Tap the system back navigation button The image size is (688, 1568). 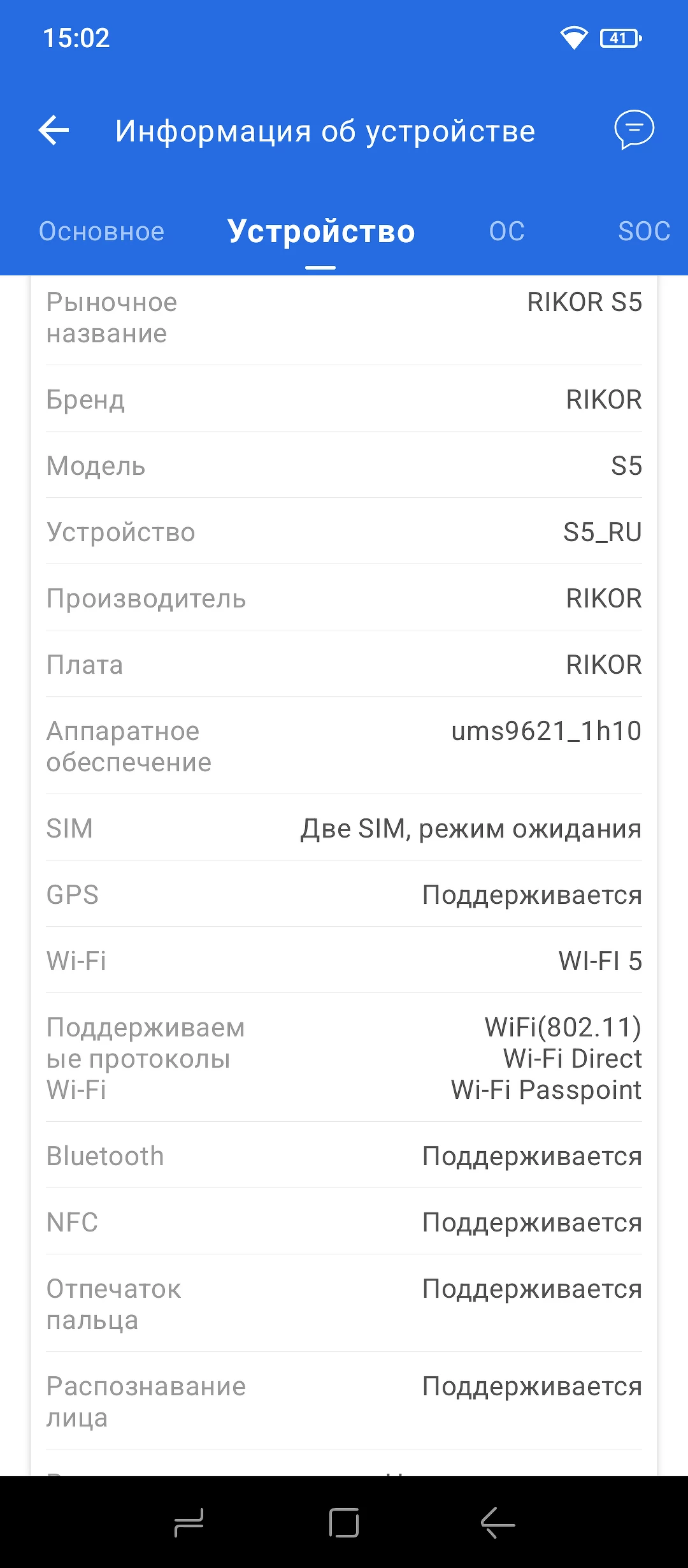[x=498, y=1523]
